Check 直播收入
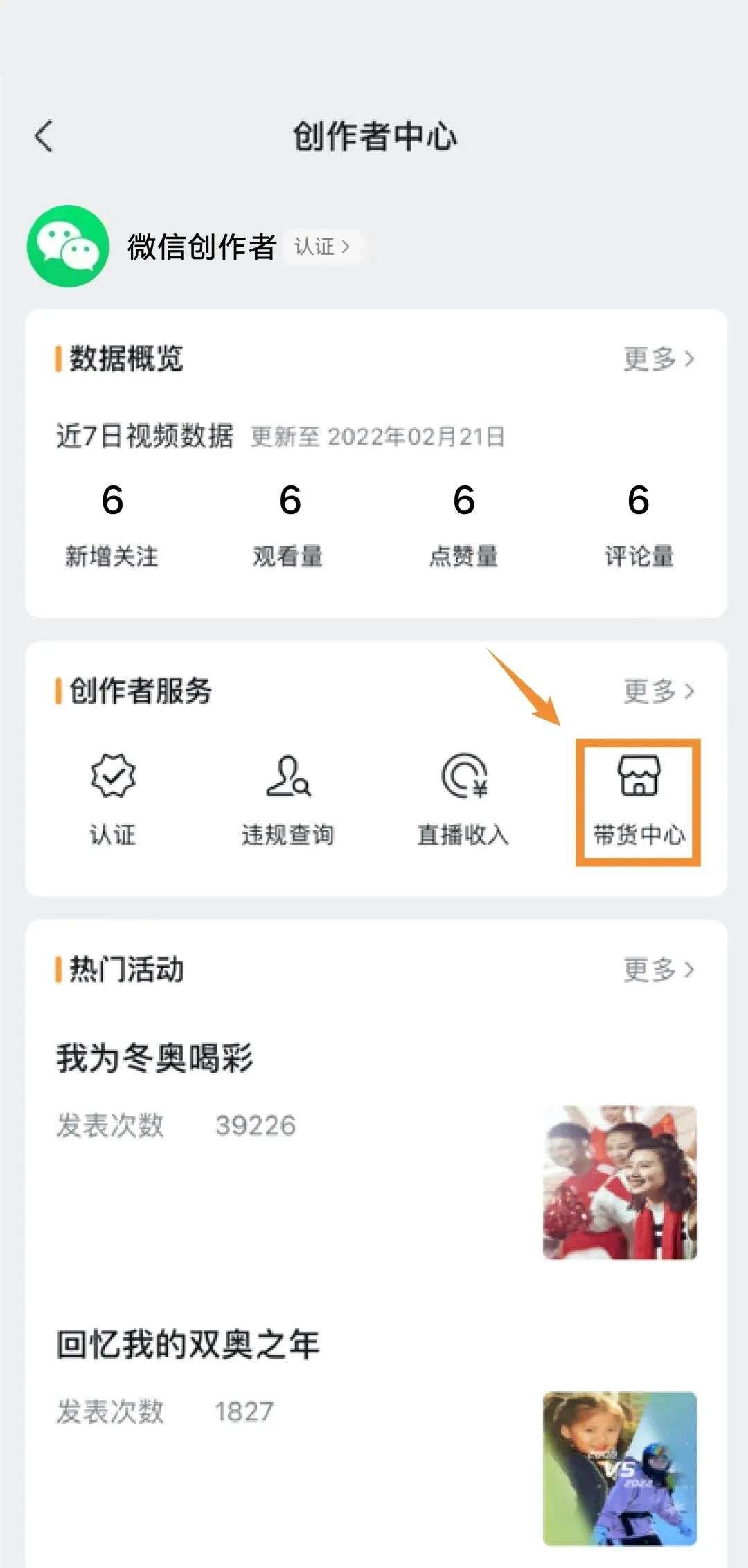Viewport: 748px width, 1568px height. pyautogui.click(x=463, y=799)
